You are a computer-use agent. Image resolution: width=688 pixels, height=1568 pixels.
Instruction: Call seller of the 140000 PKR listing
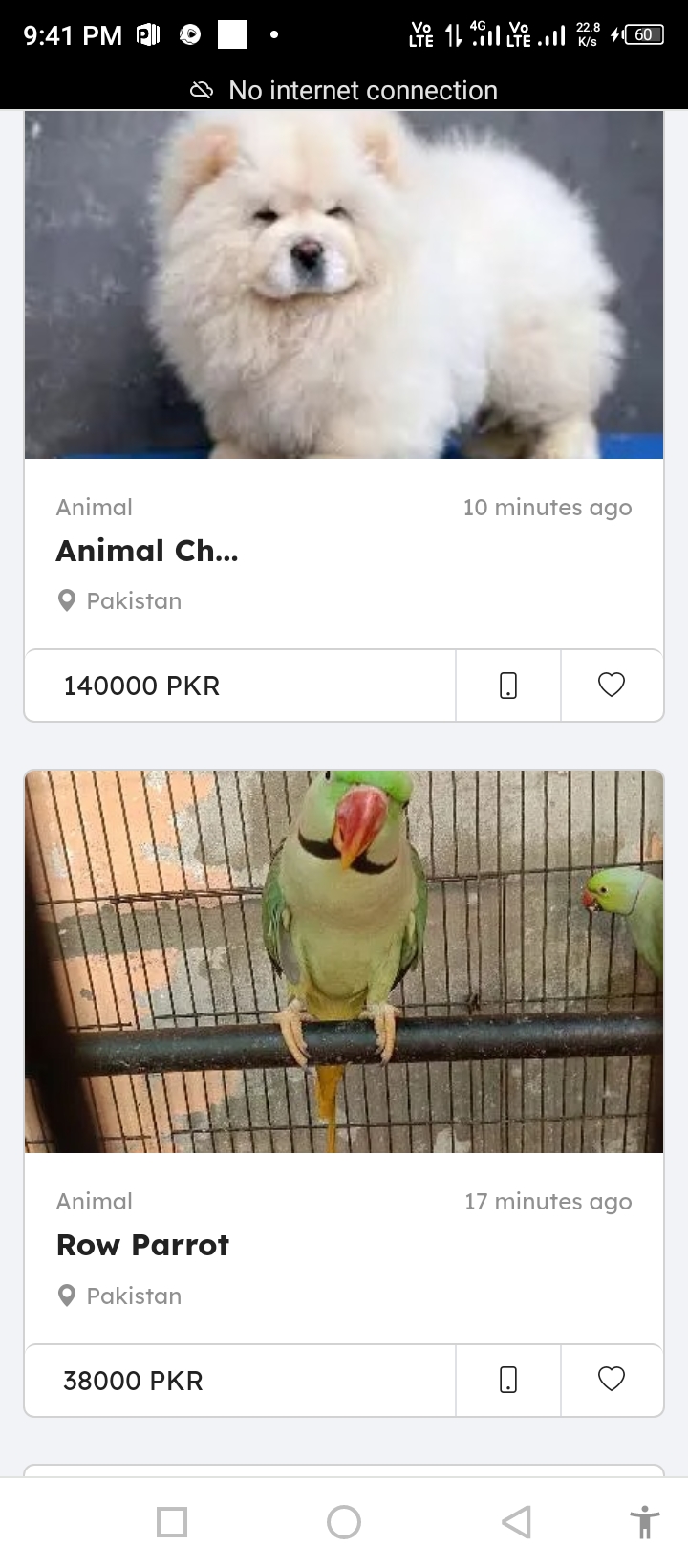pyautogui.click(x=508, y=686)
